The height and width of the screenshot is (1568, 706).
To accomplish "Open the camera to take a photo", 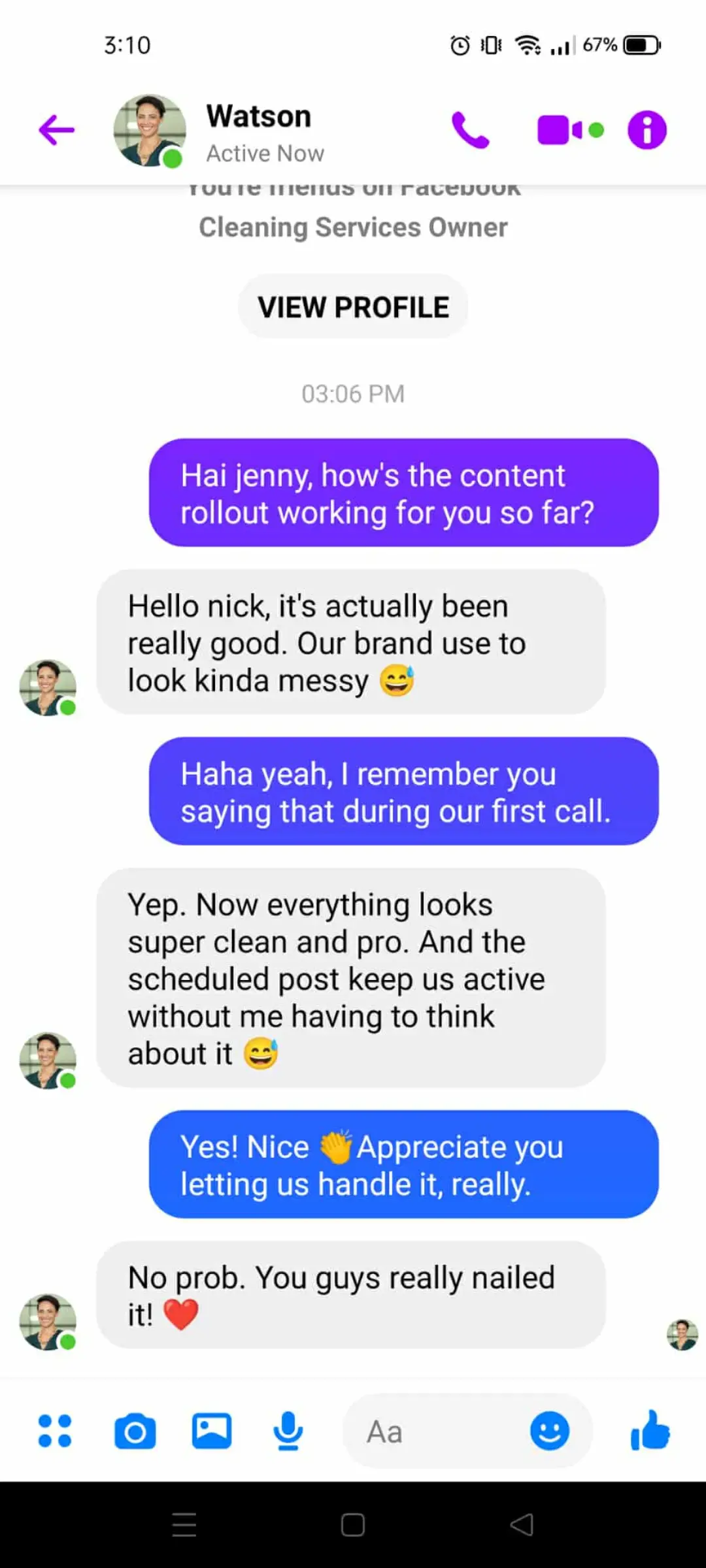I will [135, 1431].
